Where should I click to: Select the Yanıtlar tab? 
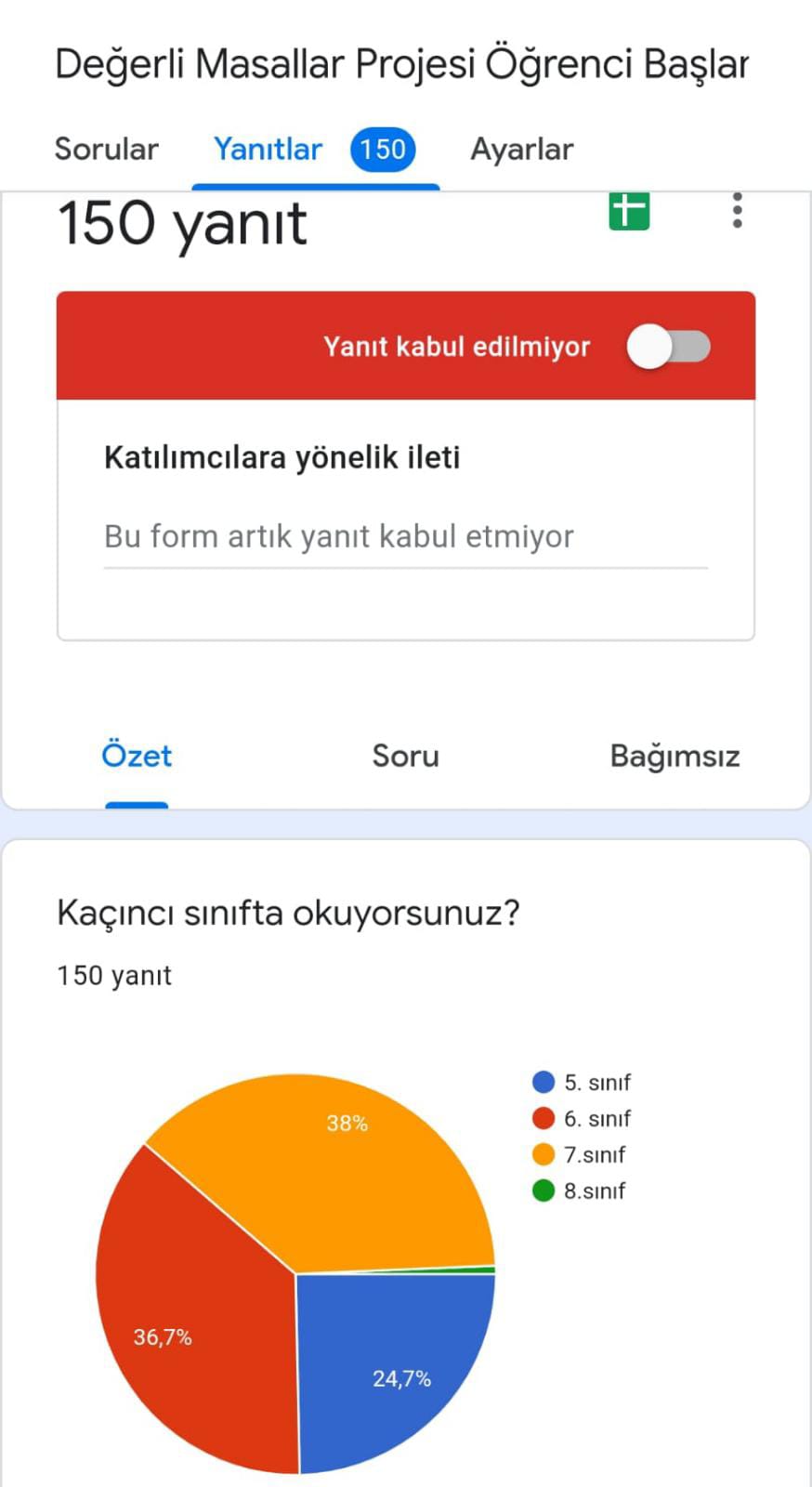click(x=268, y=149)
